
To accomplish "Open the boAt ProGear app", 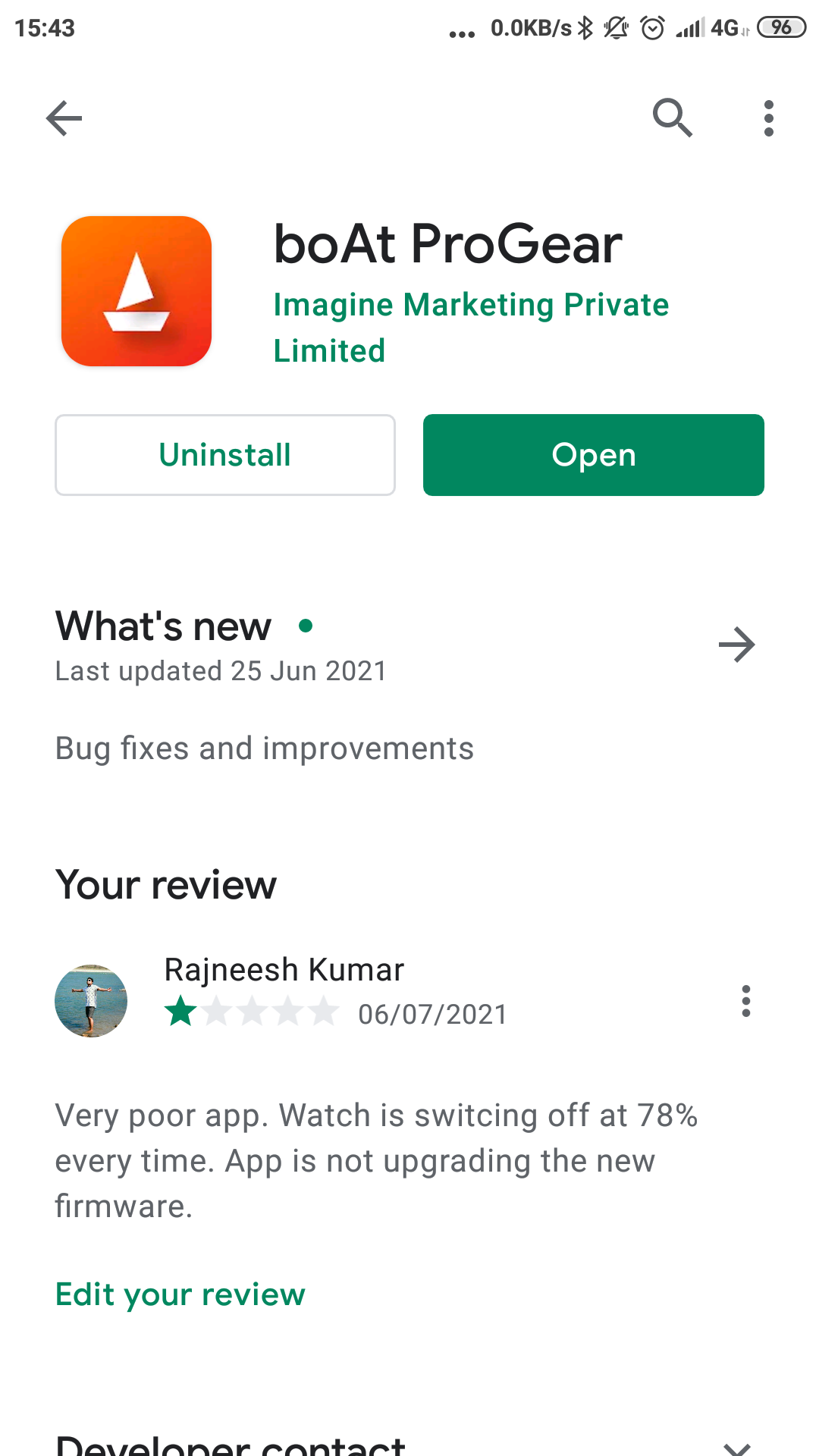I will tap(593, 455).
